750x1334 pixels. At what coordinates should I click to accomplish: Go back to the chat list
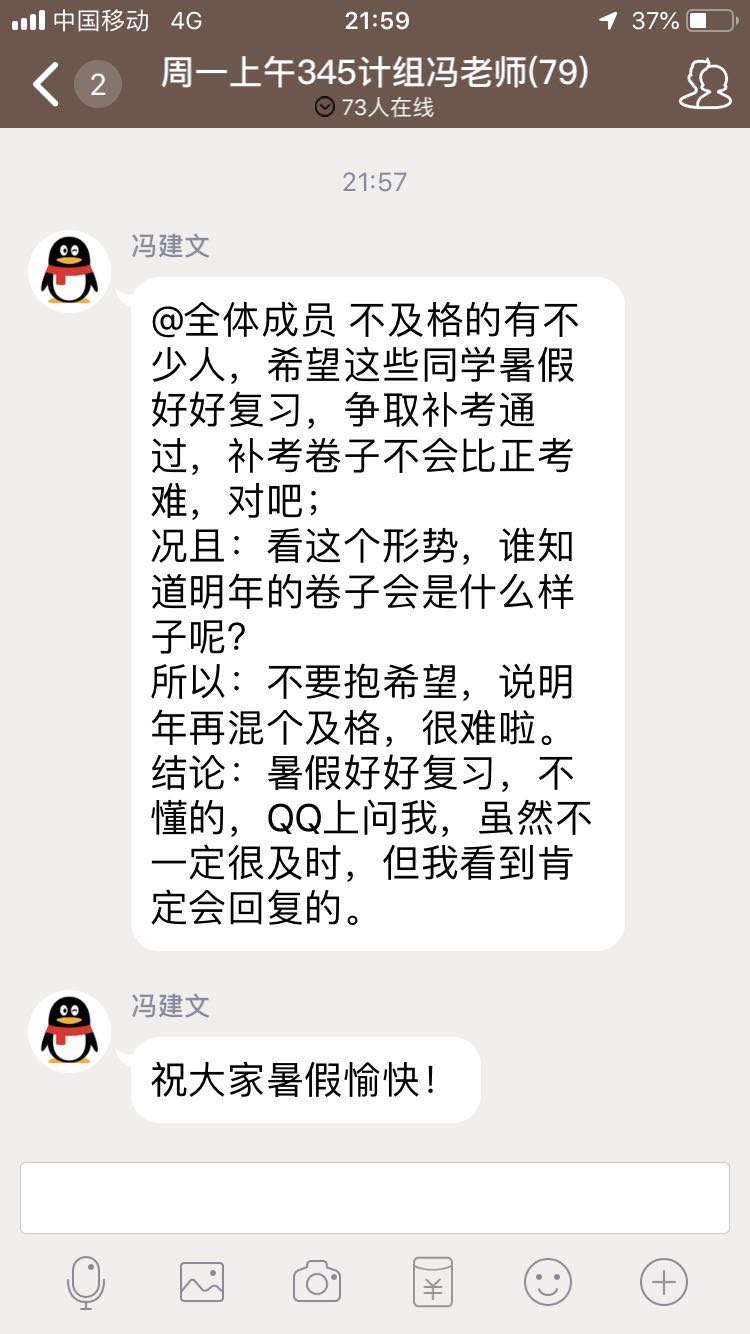[46, 84]
